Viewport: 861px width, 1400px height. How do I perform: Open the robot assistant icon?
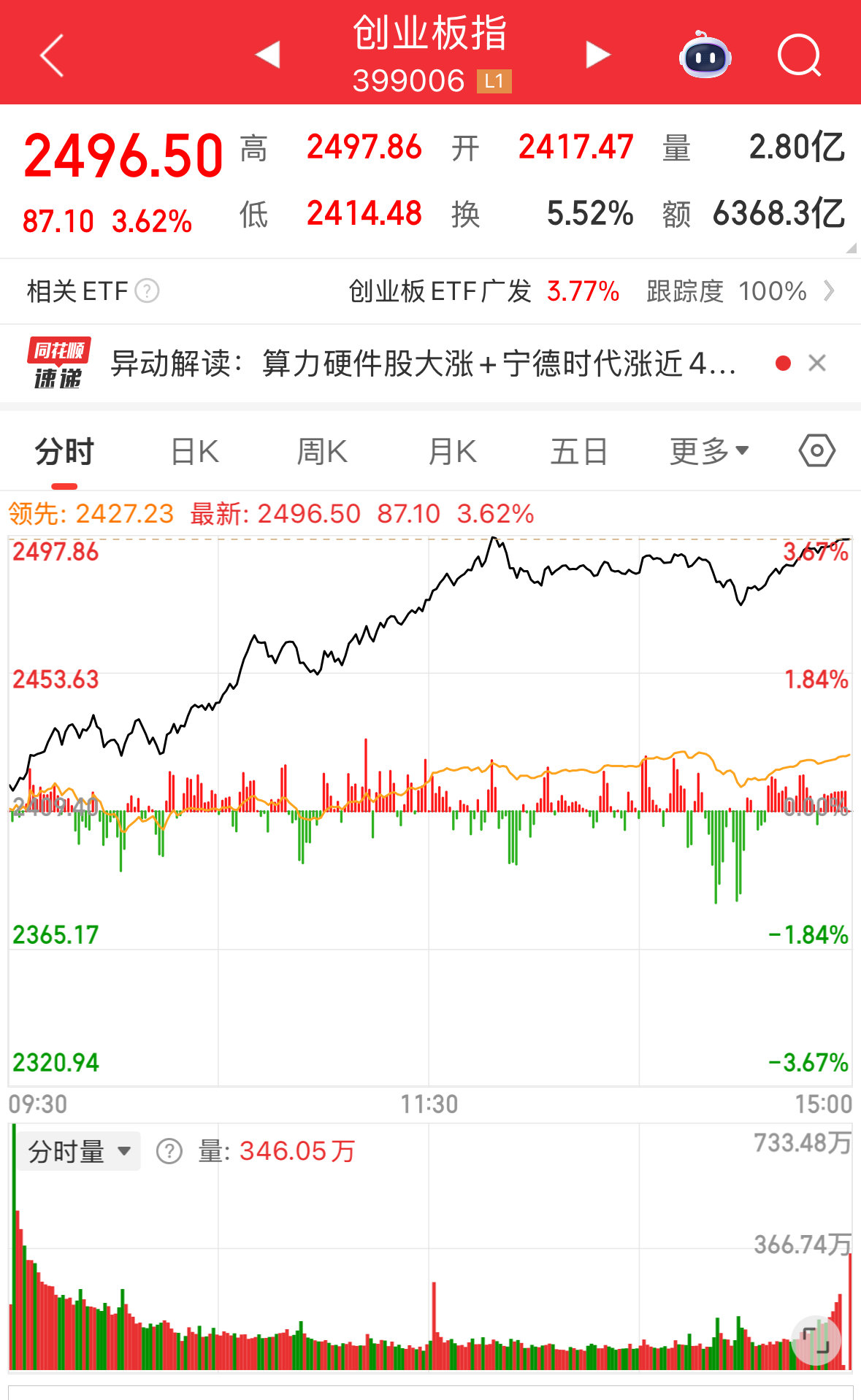(705, 55)
